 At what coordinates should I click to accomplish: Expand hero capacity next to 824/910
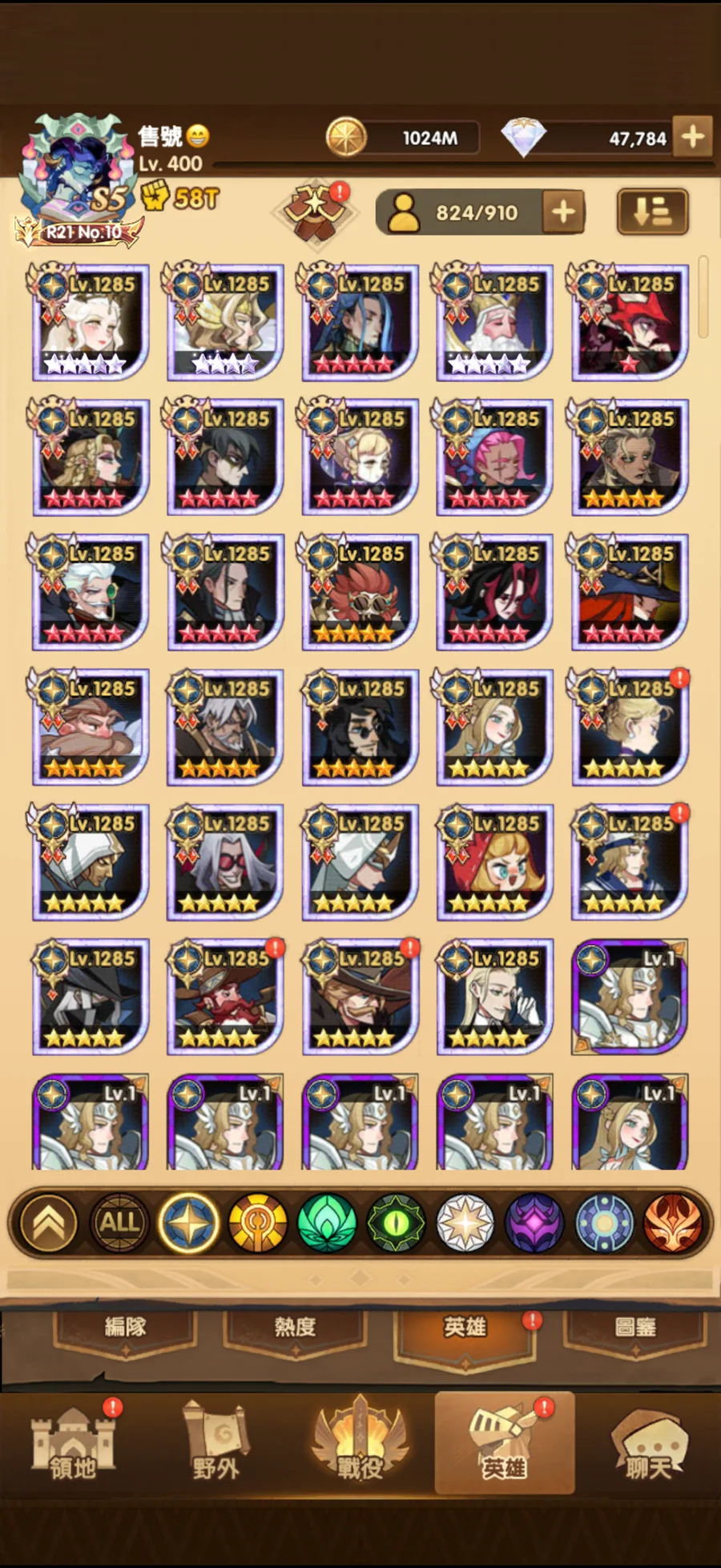click(x=563, y=212)
